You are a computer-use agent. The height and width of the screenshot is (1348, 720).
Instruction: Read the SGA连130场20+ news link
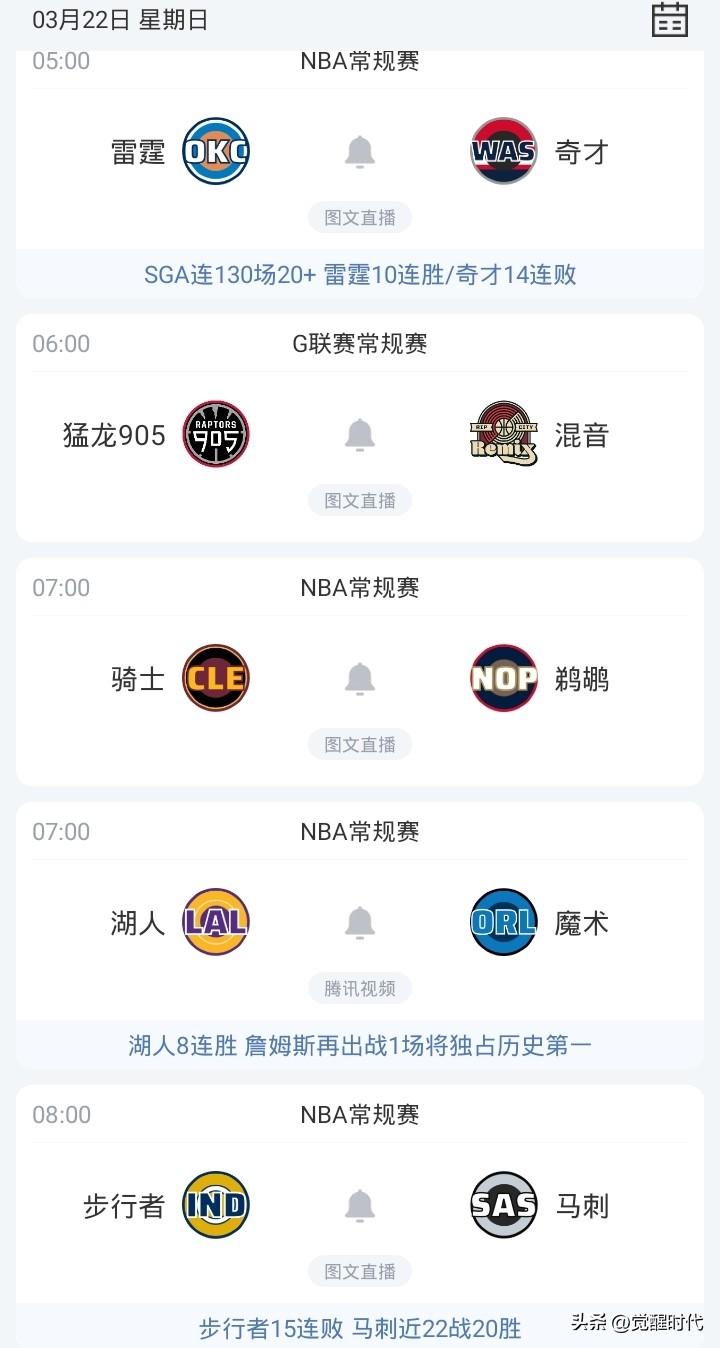(360, 274)
